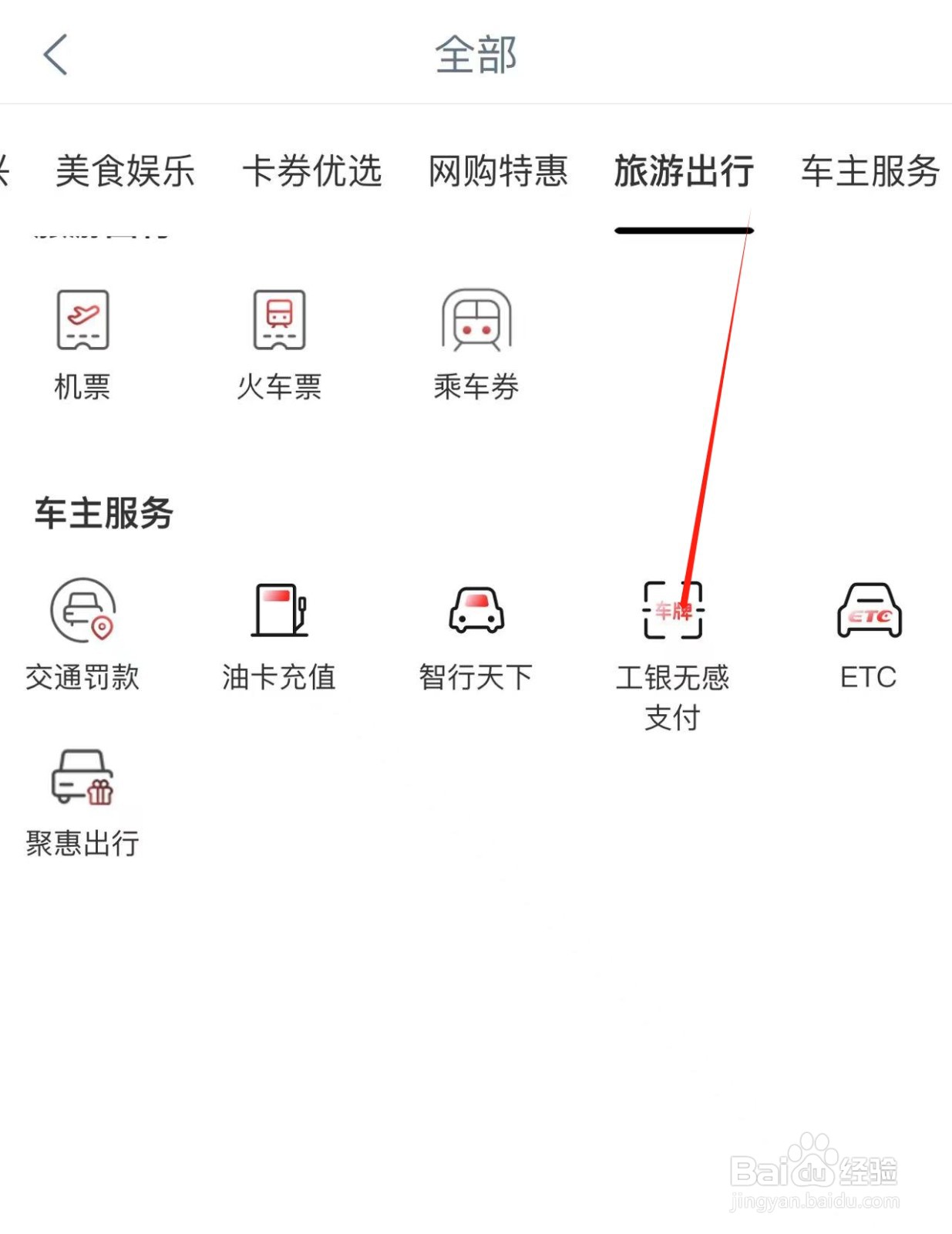Tap the back arrow at top left
The height and width of the screenshot is (1234, 952).
56,56
